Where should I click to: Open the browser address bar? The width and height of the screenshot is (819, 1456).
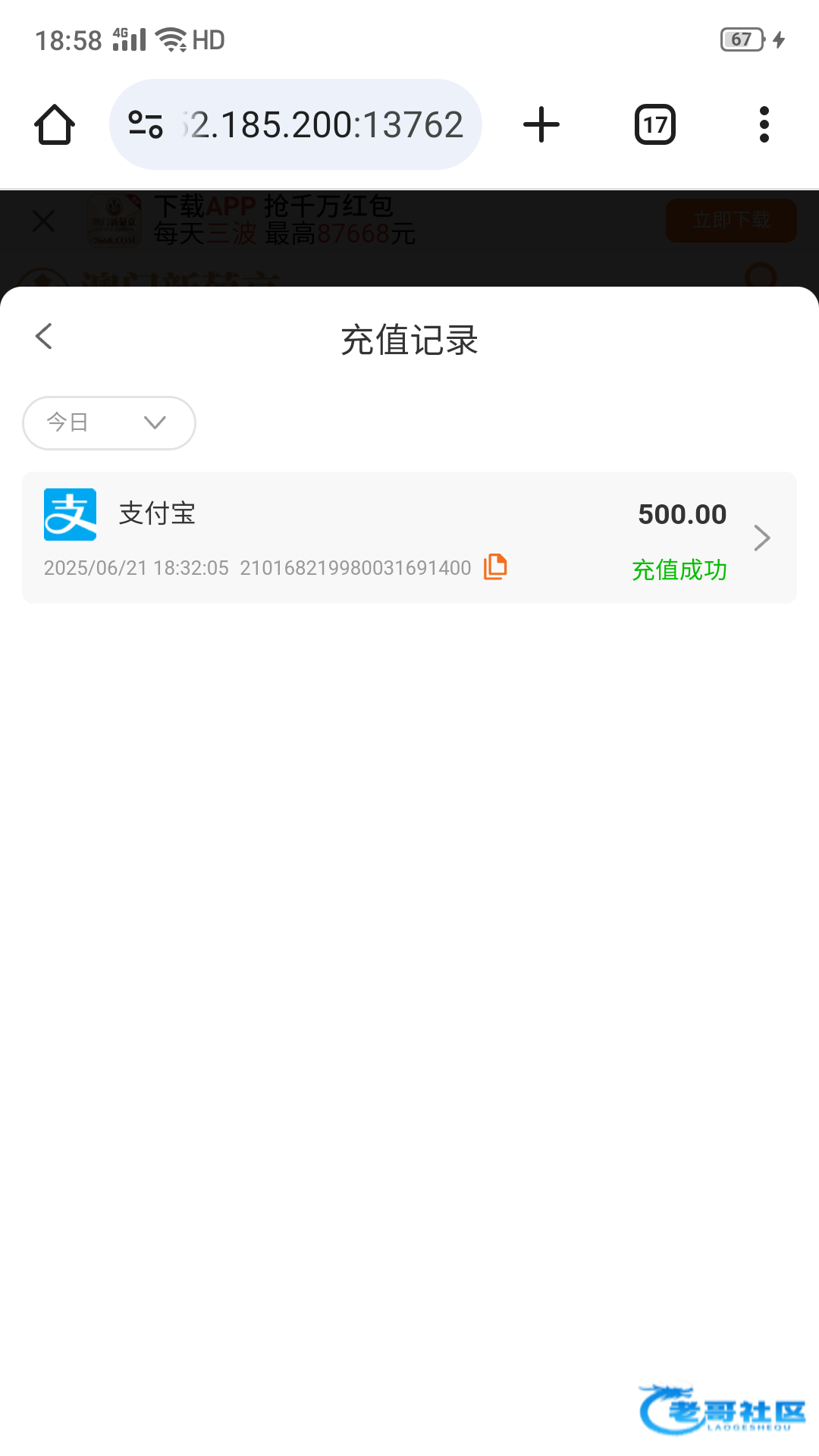(x=296, y=124)
